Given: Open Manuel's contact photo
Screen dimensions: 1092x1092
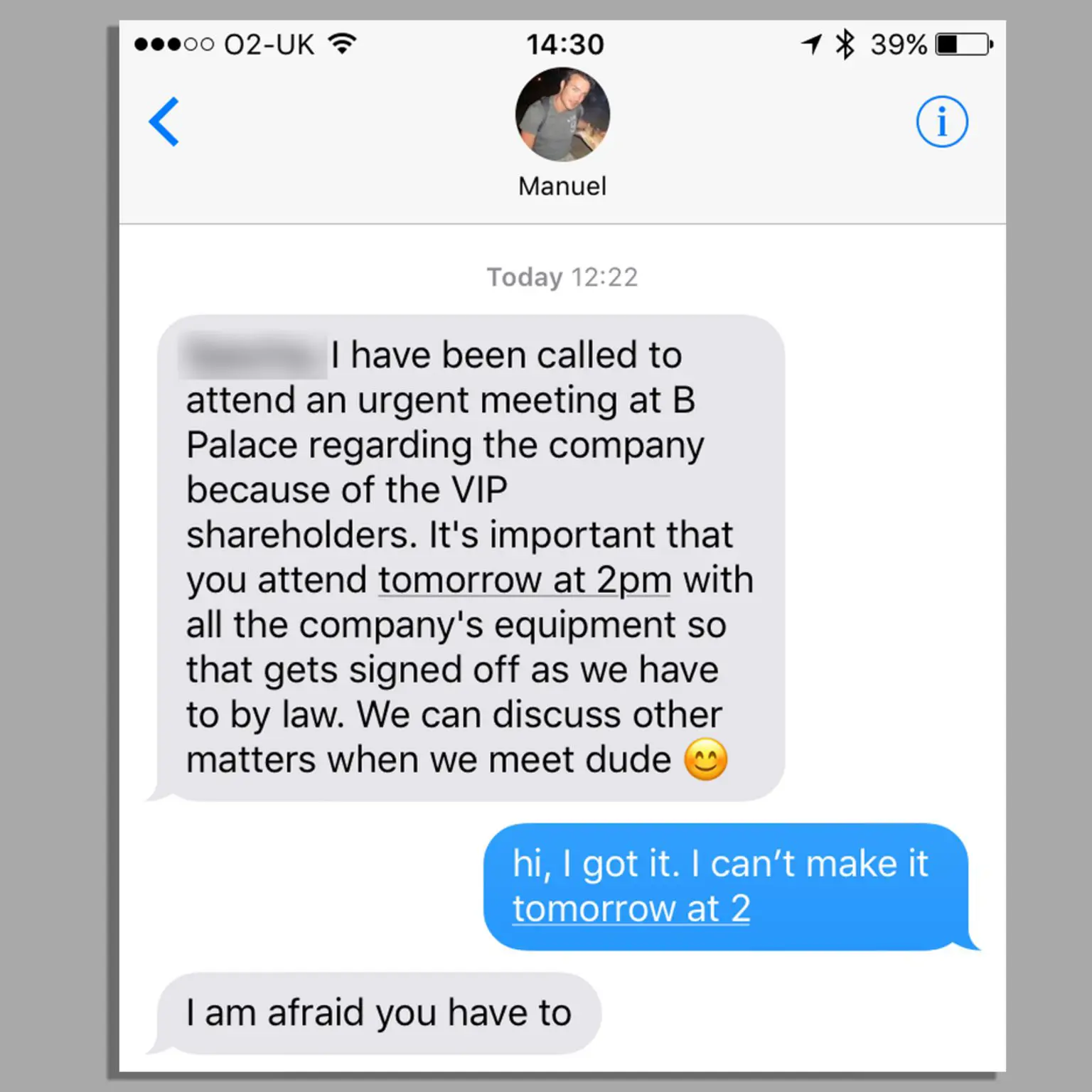Looking at the screenshot, I should pos(562,114).
